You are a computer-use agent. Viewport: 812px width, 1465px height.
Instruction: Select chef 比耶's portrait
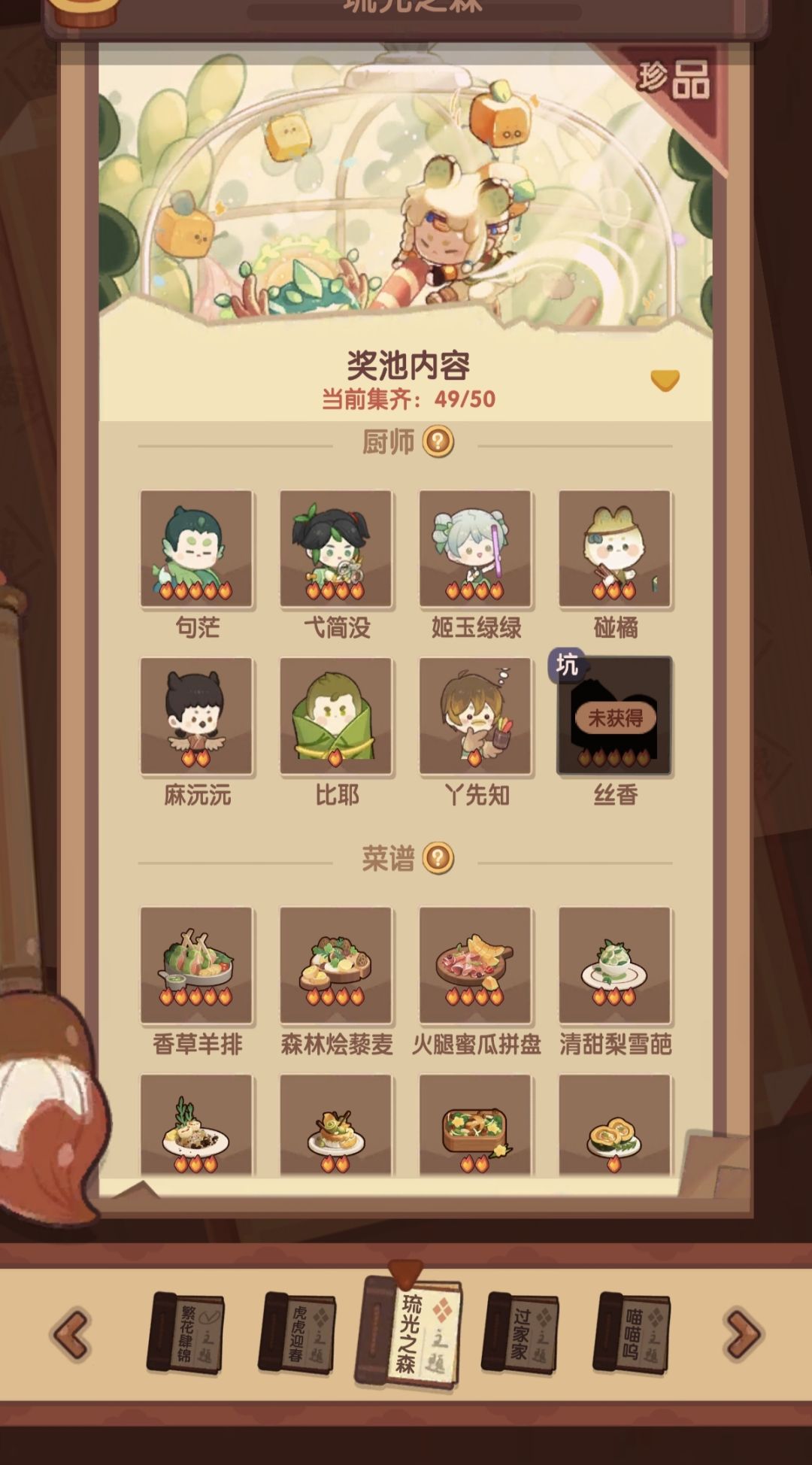pyautogui.click(x=336, y=720)
